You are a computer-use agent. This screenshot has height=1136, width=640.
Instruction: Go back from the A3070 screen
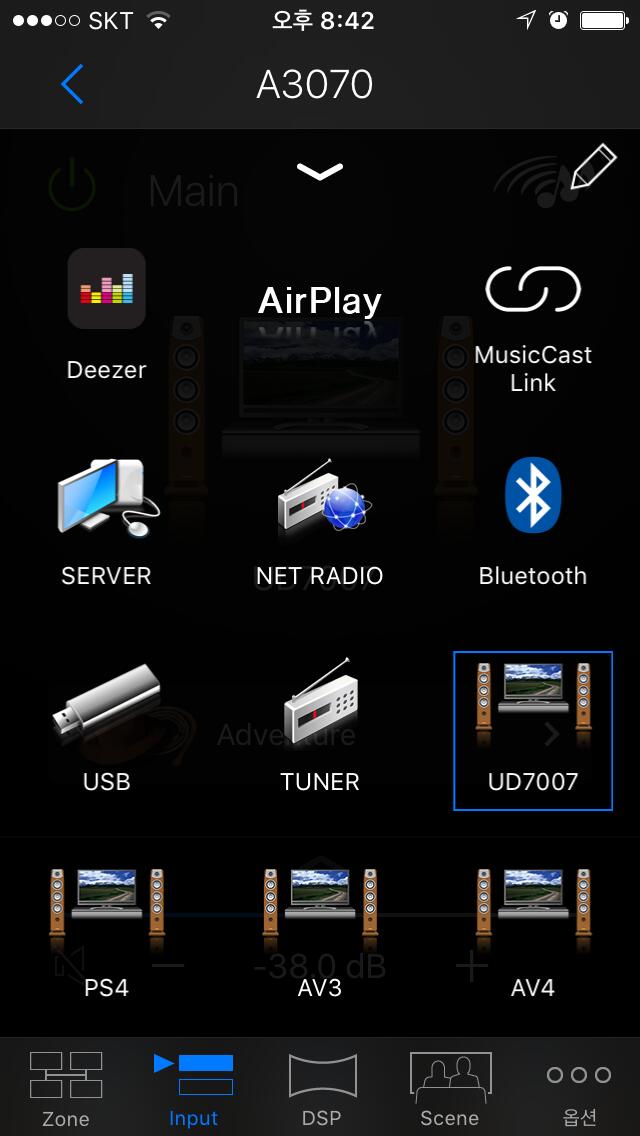point(72,85)
